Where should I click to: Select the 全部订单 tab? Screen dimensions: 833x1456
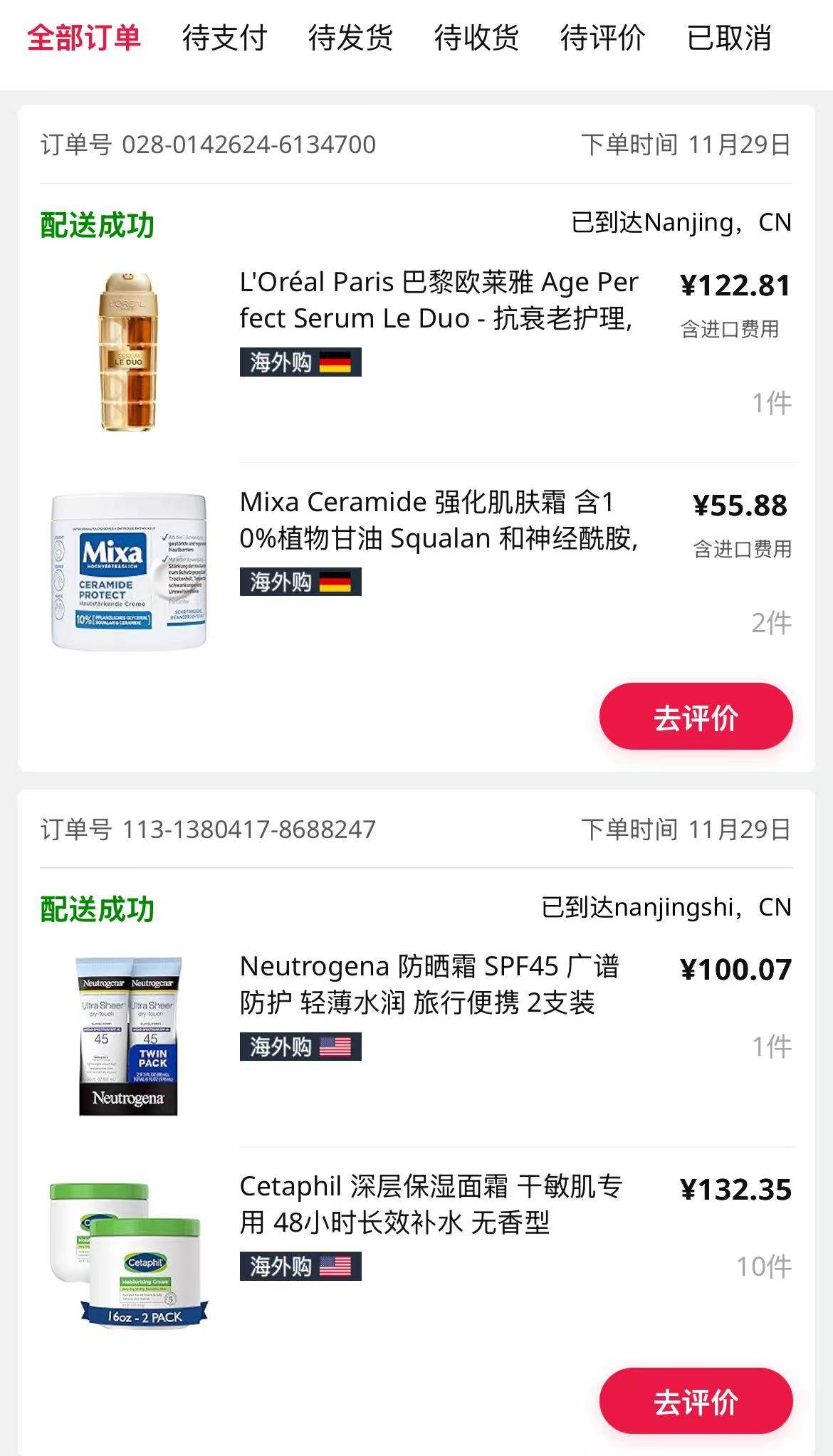pyautogui.click(x=84, y=41)
